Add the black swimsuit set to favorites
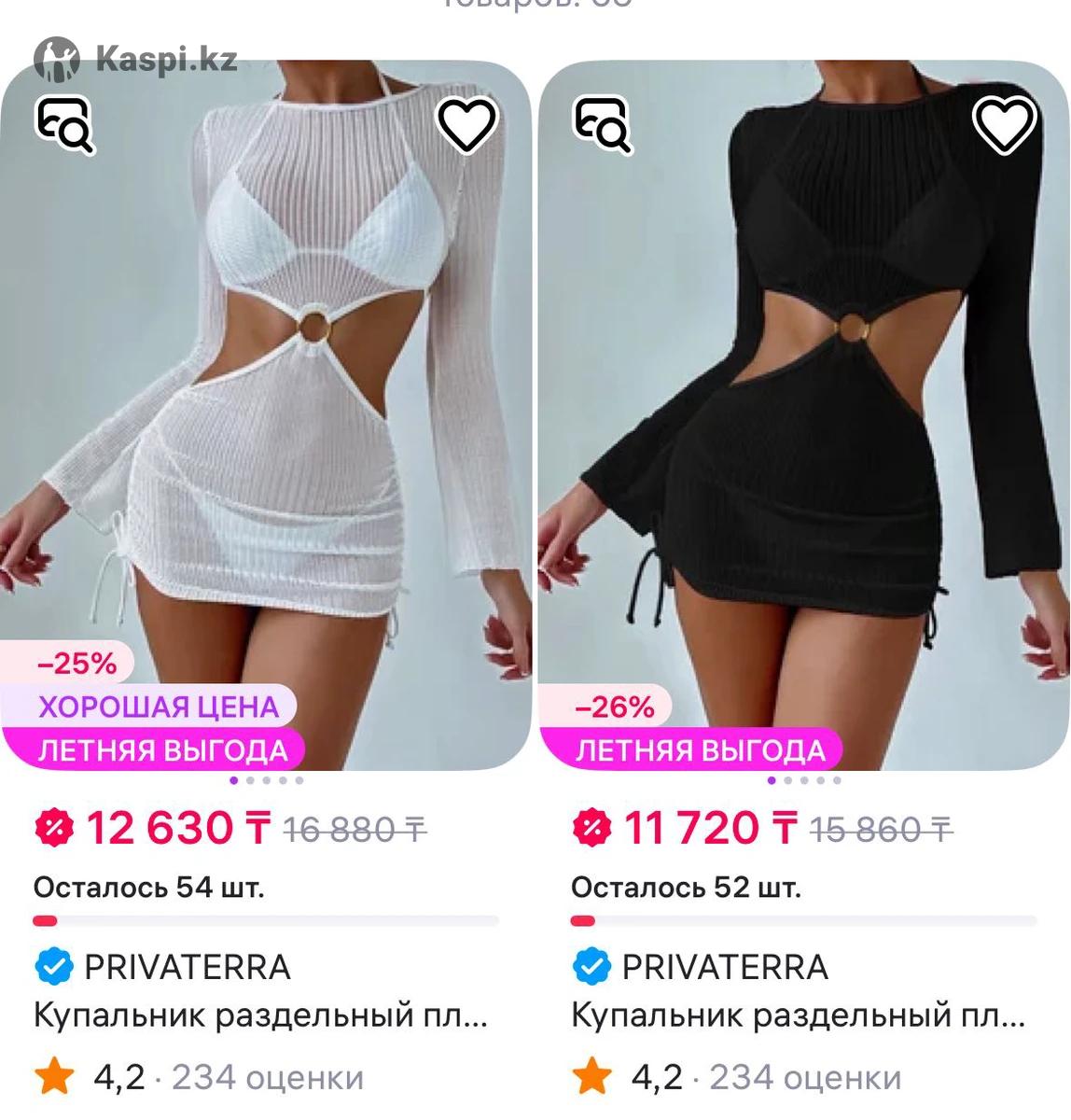This screenshot has height=1120, width=1071. click(x=1004, y=124)
